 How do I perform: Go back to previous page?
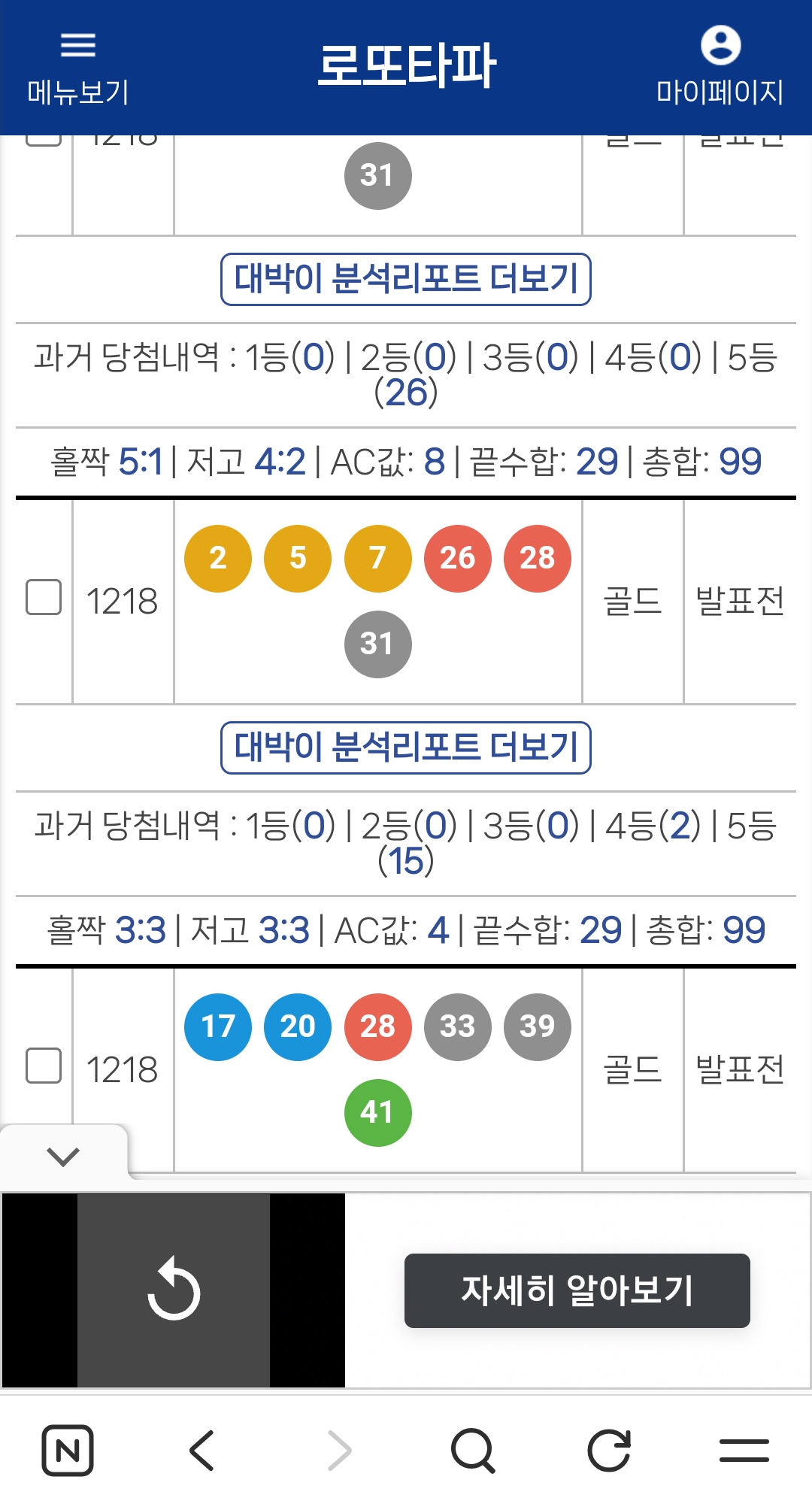tap(202, 1450)
